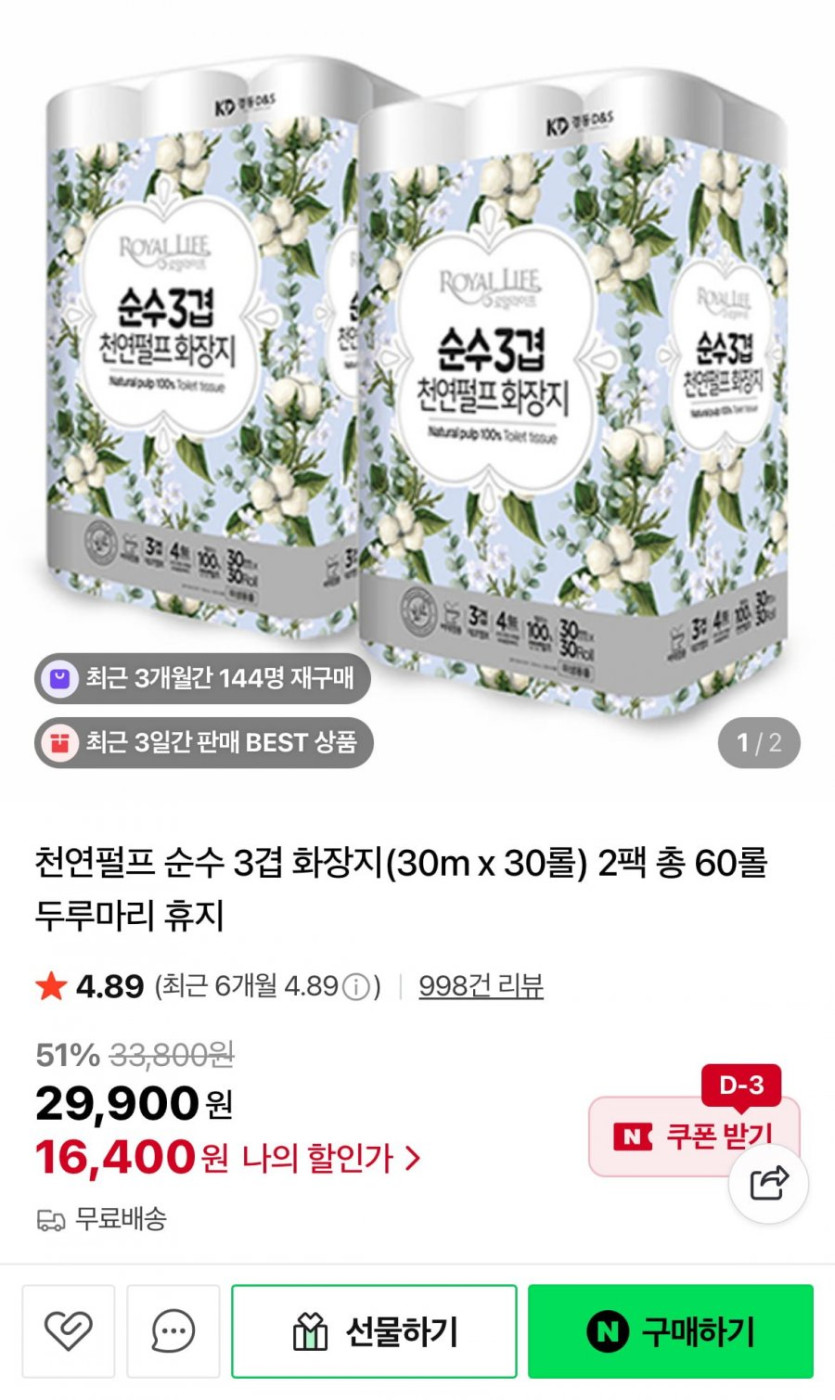
Task: Tap the 선물하기 gift button
Action: (x=374, y=1330)
